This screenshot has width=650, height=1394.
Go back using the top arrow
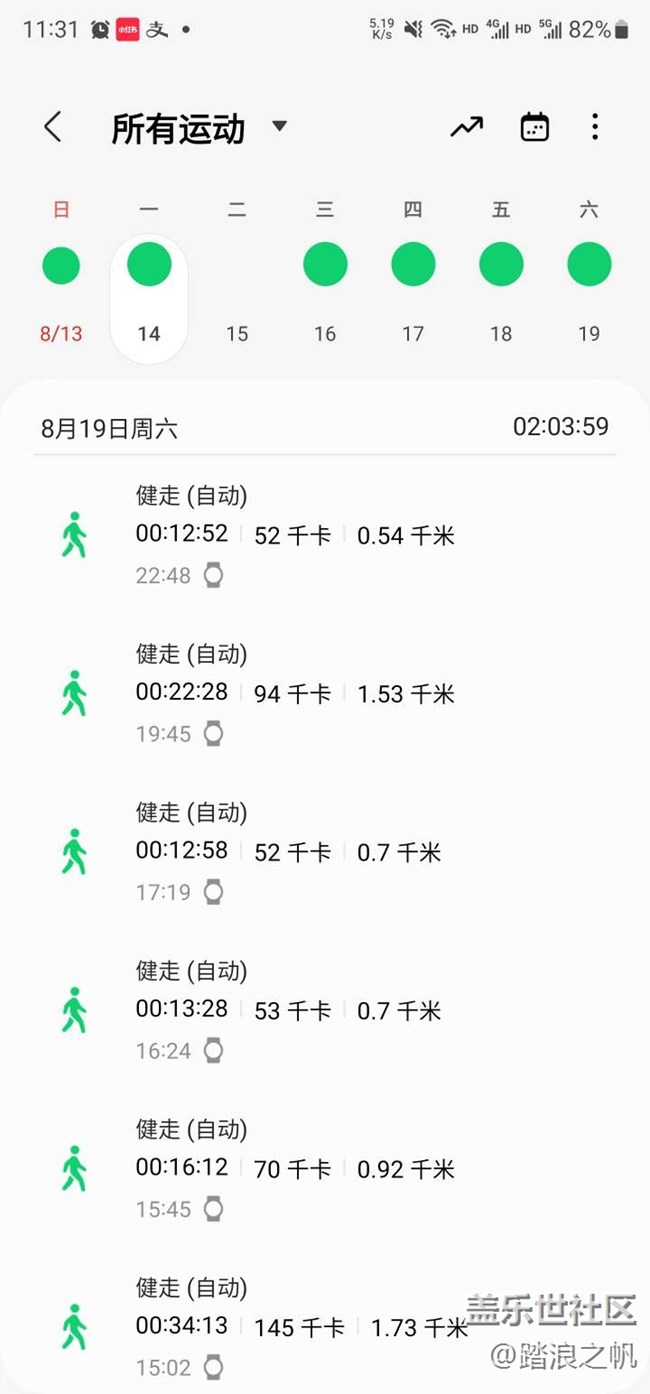click(x=53, y=127)
